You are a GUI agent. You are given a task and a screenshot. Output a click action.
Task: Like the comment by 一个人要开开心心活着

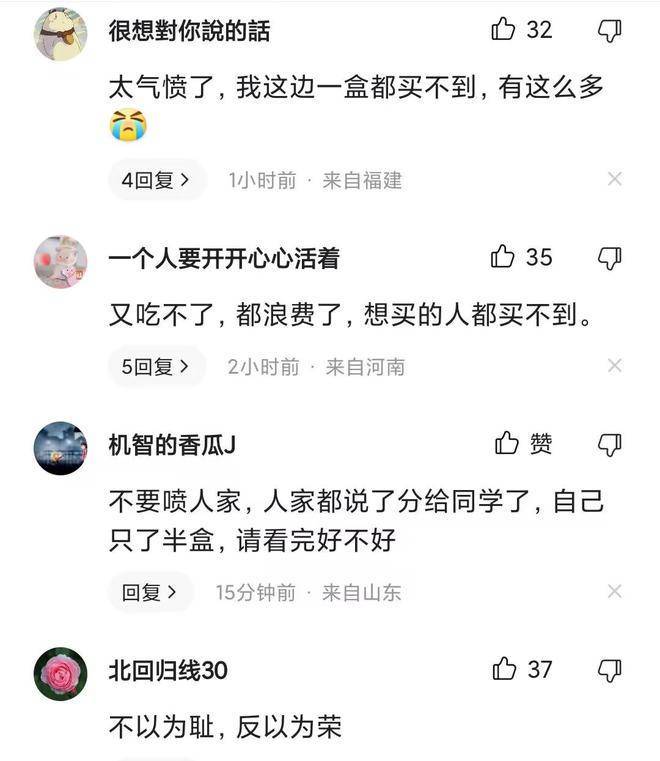(503, 257)
